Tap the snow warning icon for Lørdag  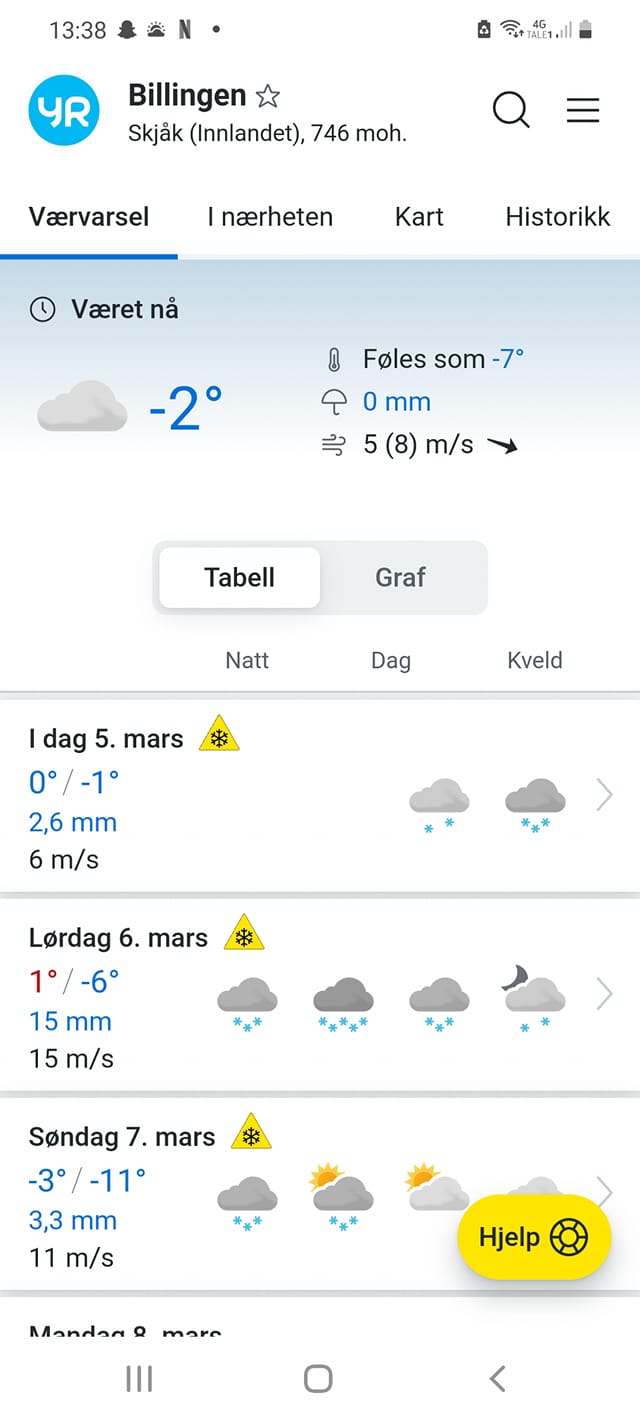pyautogui.click(x=243, y=935)
